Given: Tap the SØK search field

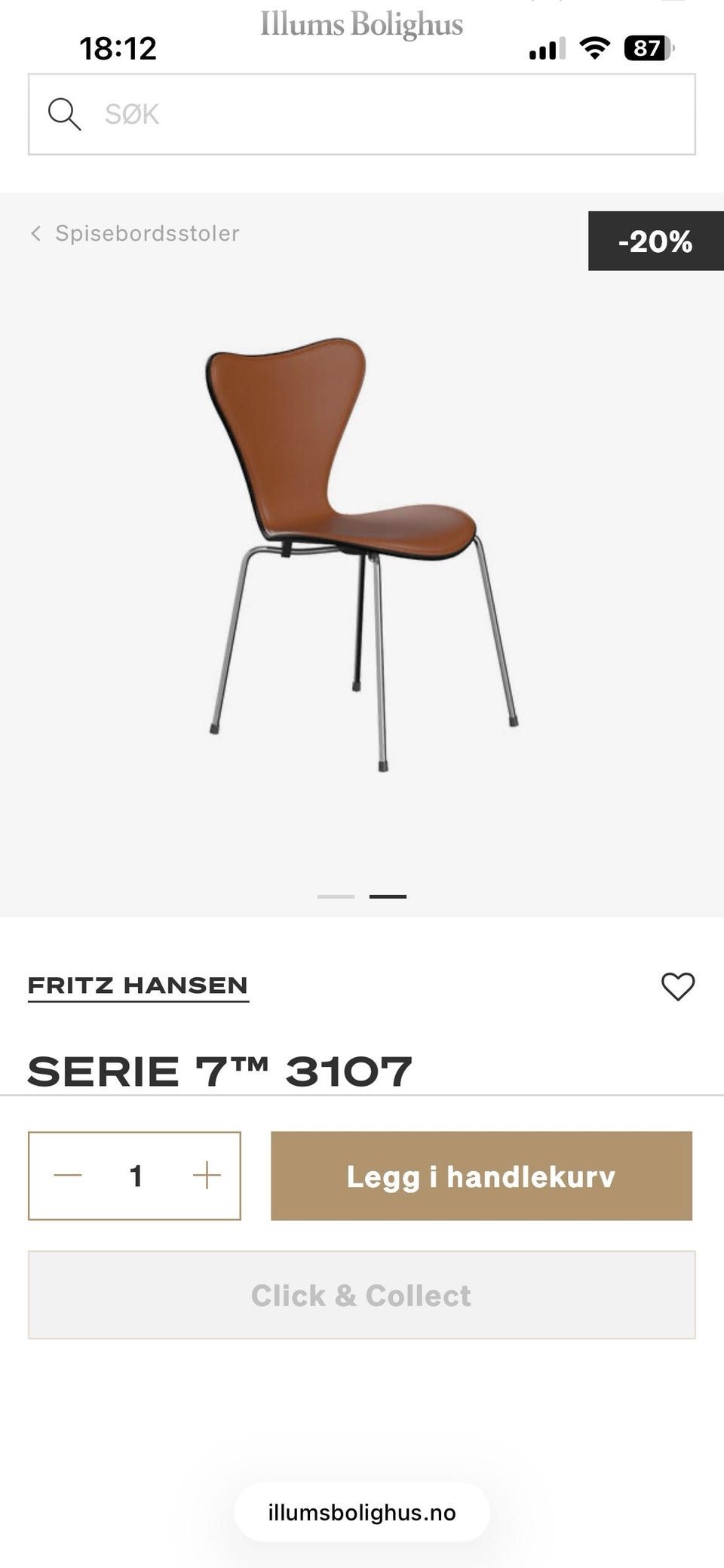Looking at the screenshot, I should [362, 115].
